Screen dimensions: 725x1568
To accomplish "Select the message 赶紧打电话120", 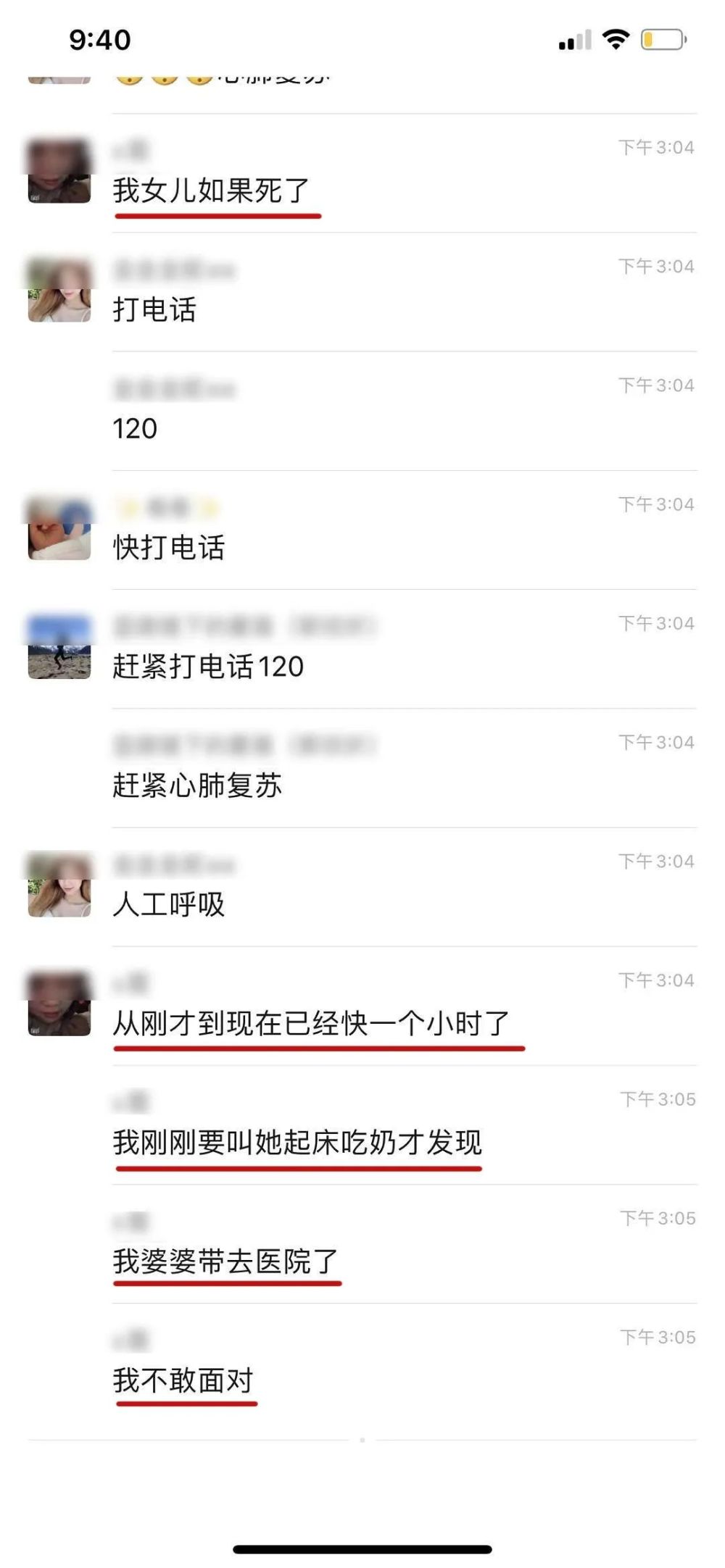I will tap(208, 667).
